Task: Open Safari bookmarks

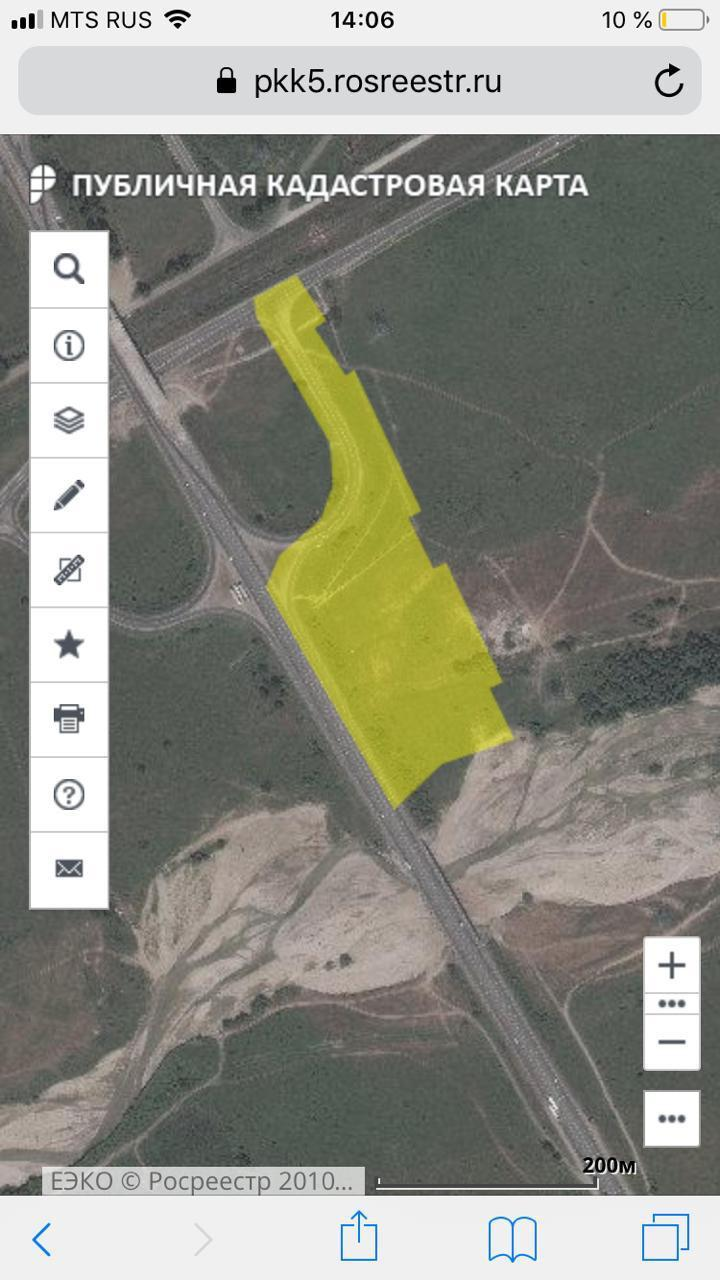Action: (513, 1239)
